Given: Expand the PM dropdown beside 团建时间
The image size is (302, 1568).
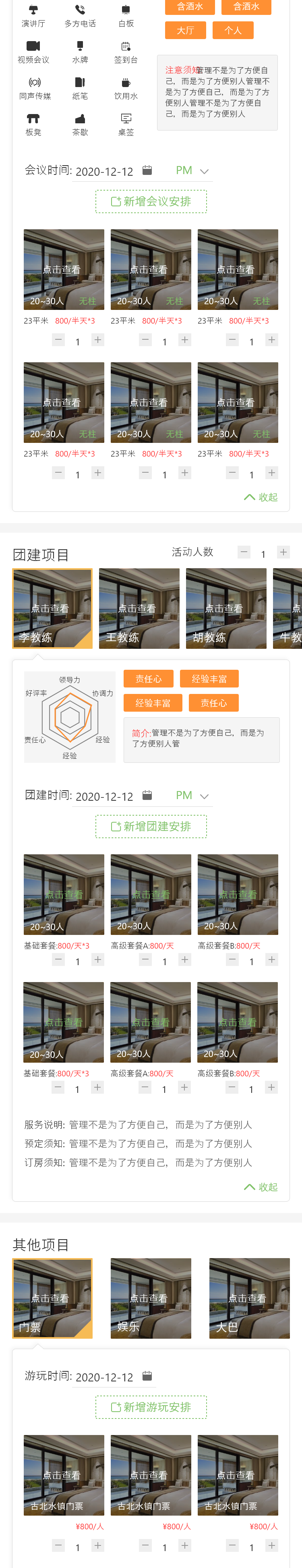Looking at the screenshot, I should (x=192, y=795).
